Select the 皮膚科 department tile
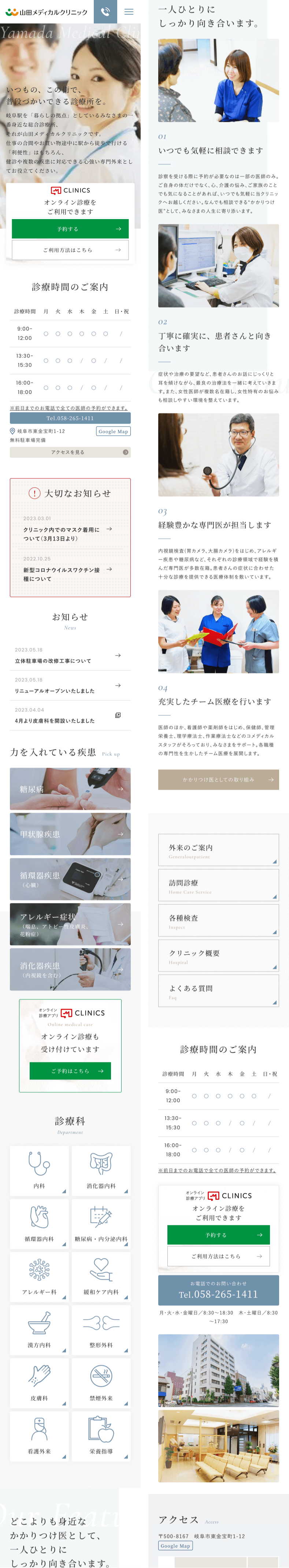The height and width of the screenshot is (1568, 289). tap(39, 1382)
